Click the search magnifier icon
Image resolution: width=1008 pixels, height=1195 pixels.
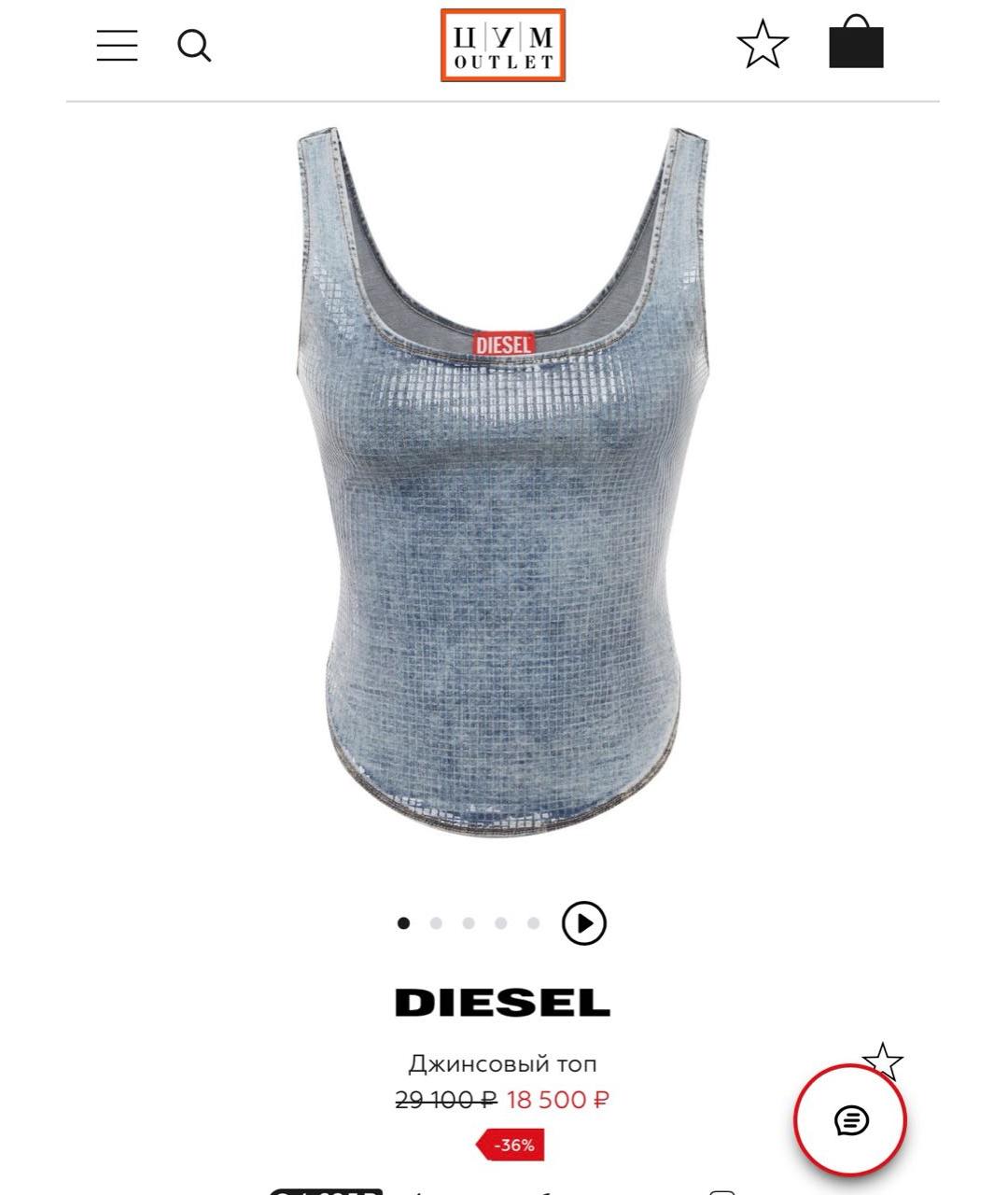pos(195,42)
